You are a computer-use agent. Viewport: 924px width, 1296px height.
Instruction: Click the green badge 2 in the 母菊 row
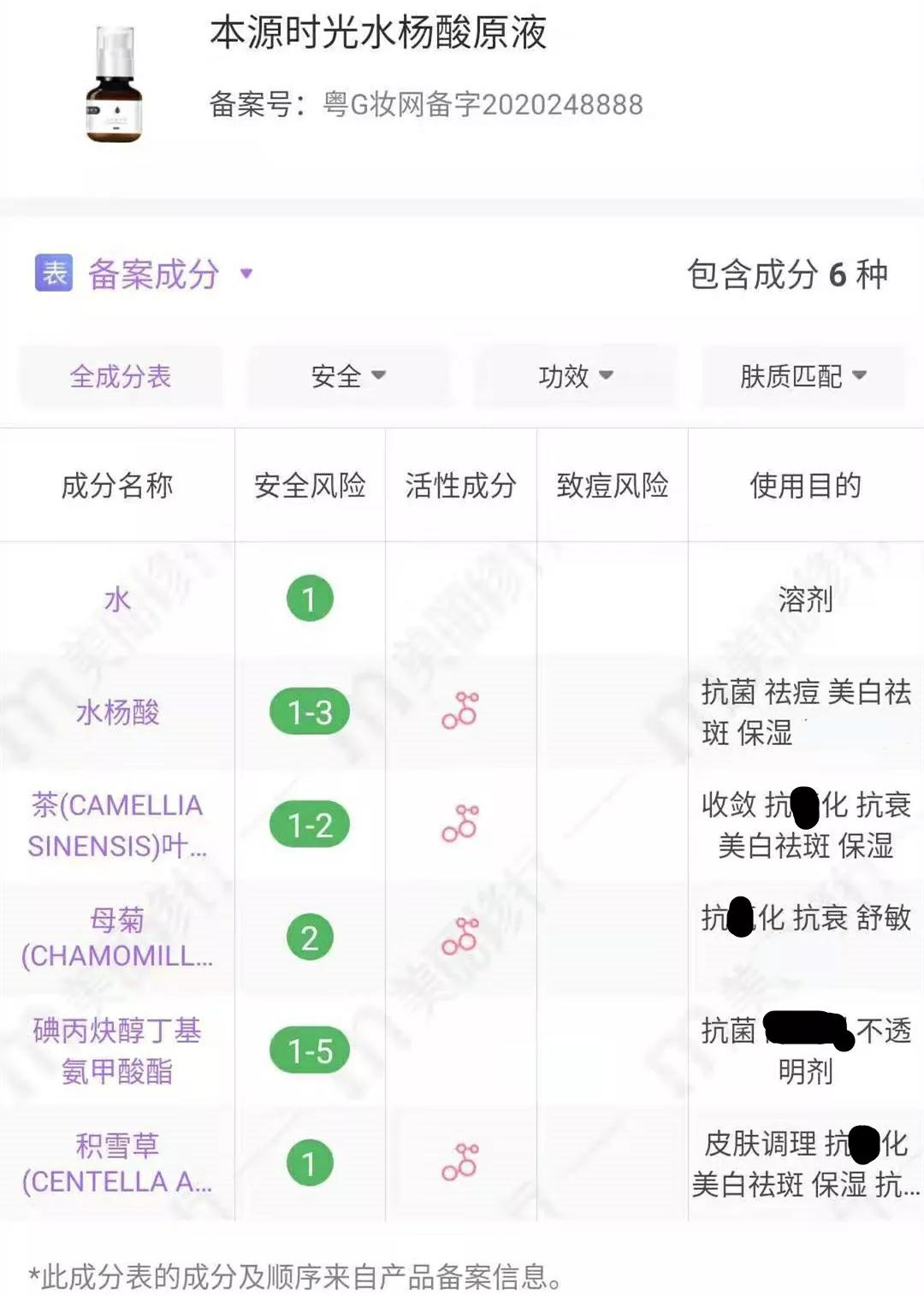[x=310, y=937]
